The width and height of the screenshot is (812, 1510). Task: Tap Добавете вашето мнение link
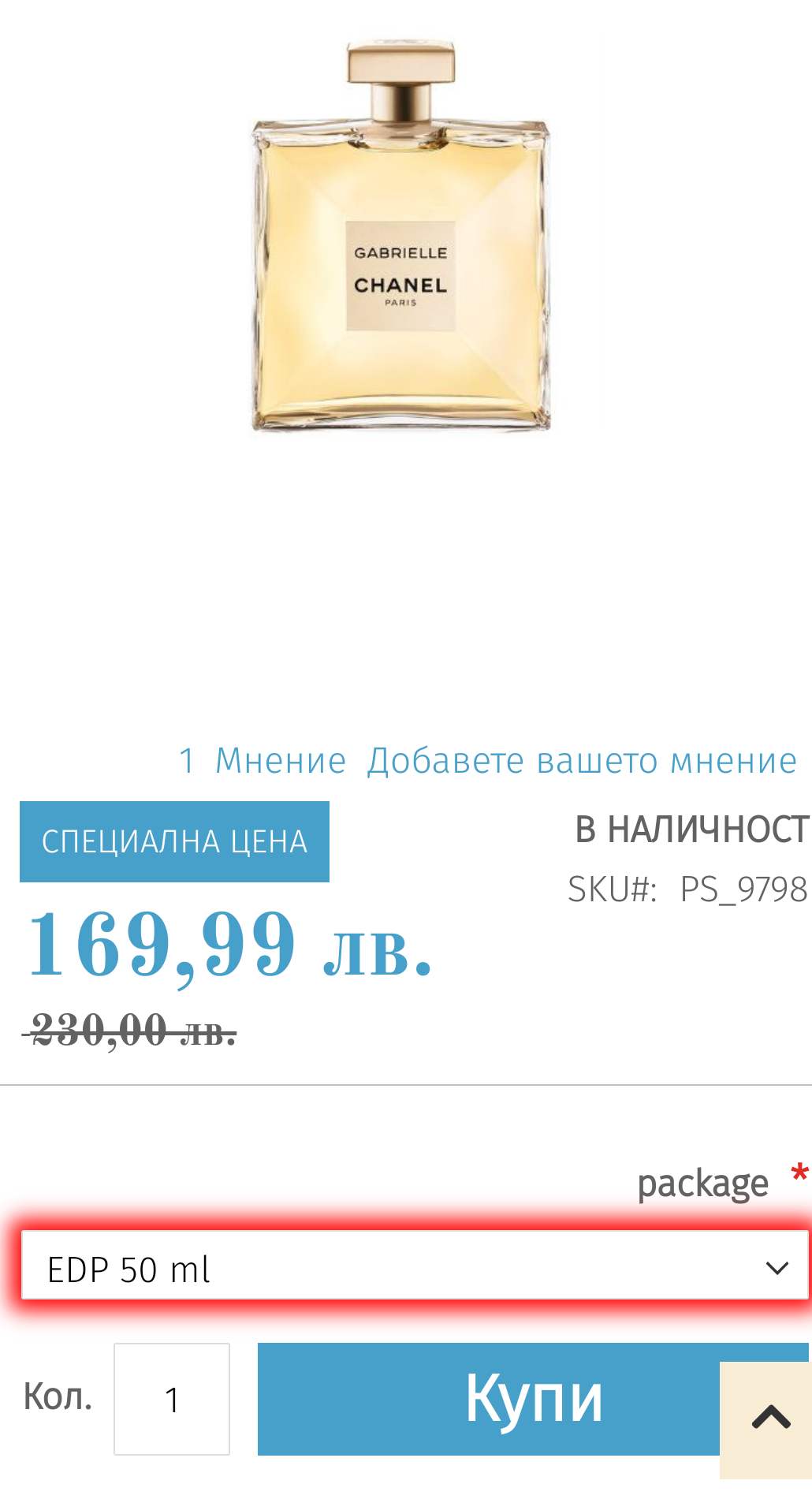pos(582,761)
